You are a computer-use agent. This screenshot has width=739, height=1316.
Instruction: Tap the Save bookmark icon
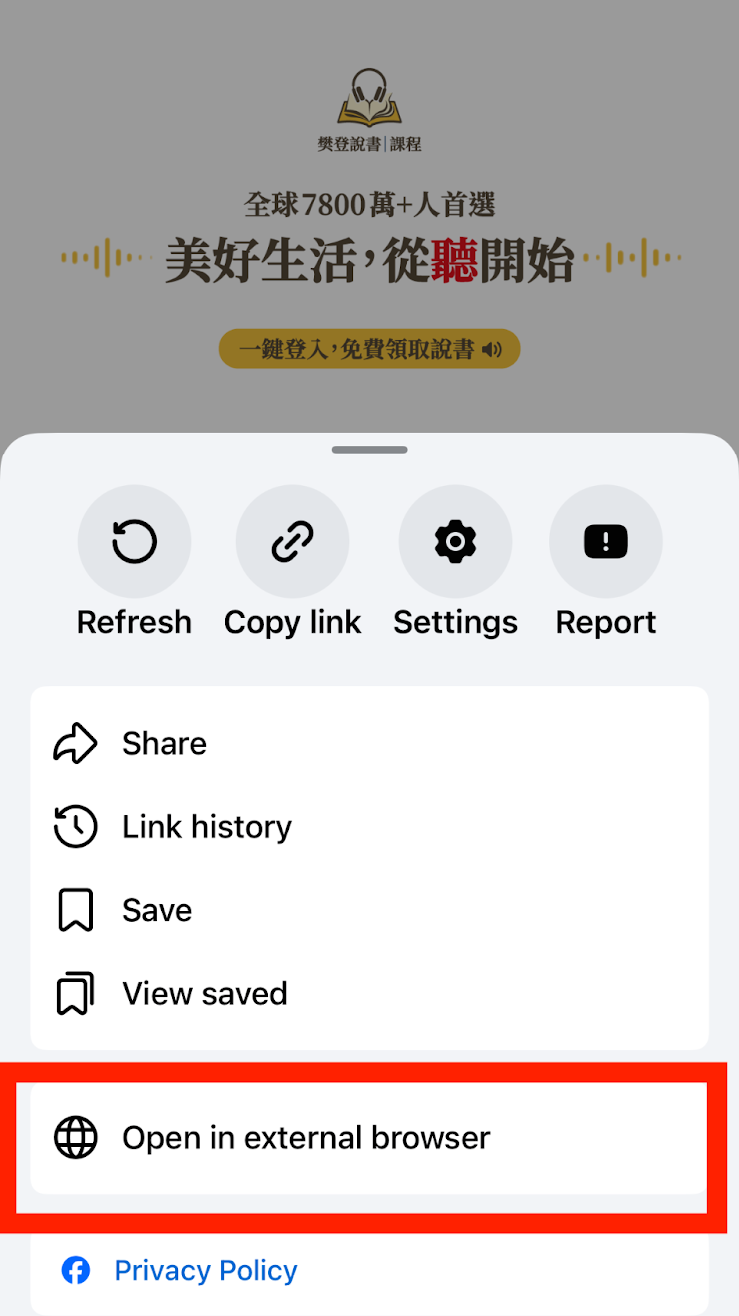75,910
